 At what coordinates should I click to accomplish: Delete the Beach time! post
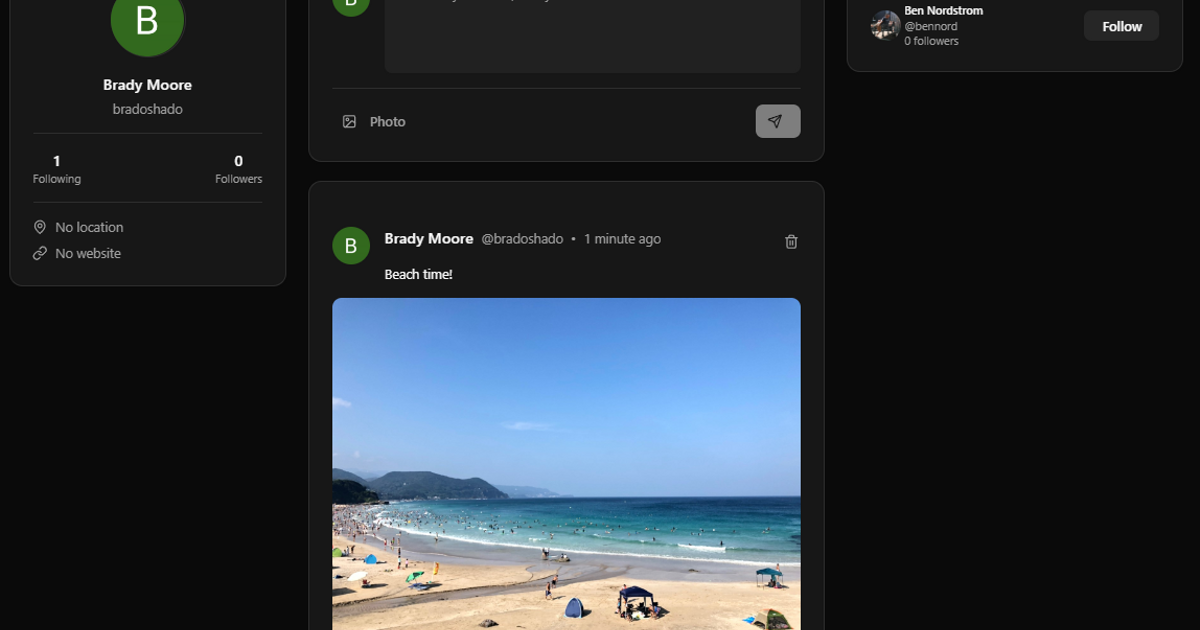tap(791, 242)
